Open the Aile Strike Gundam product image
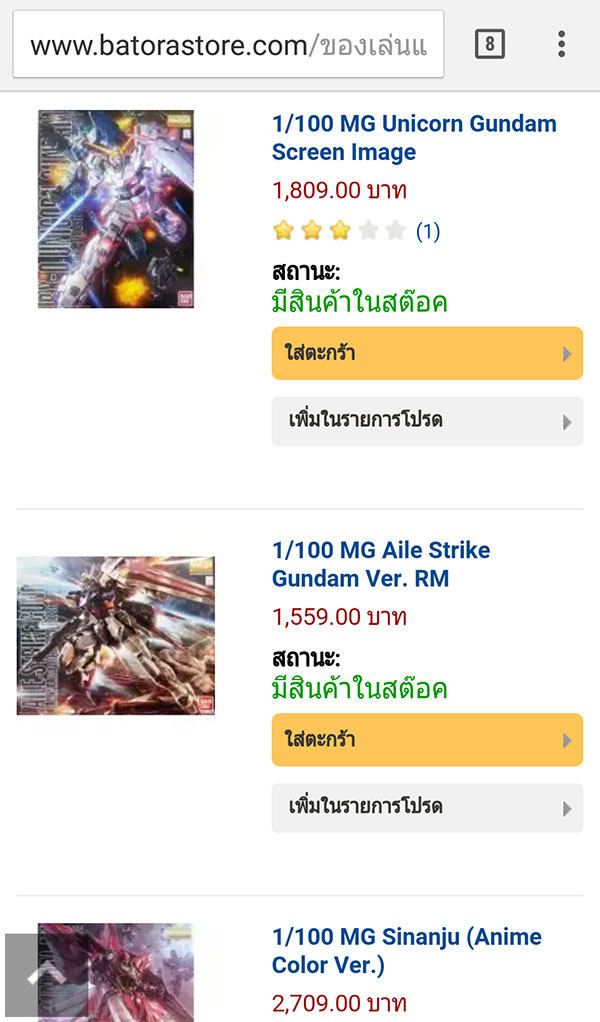Screen dimensions: 600x1022 [116, 636]
